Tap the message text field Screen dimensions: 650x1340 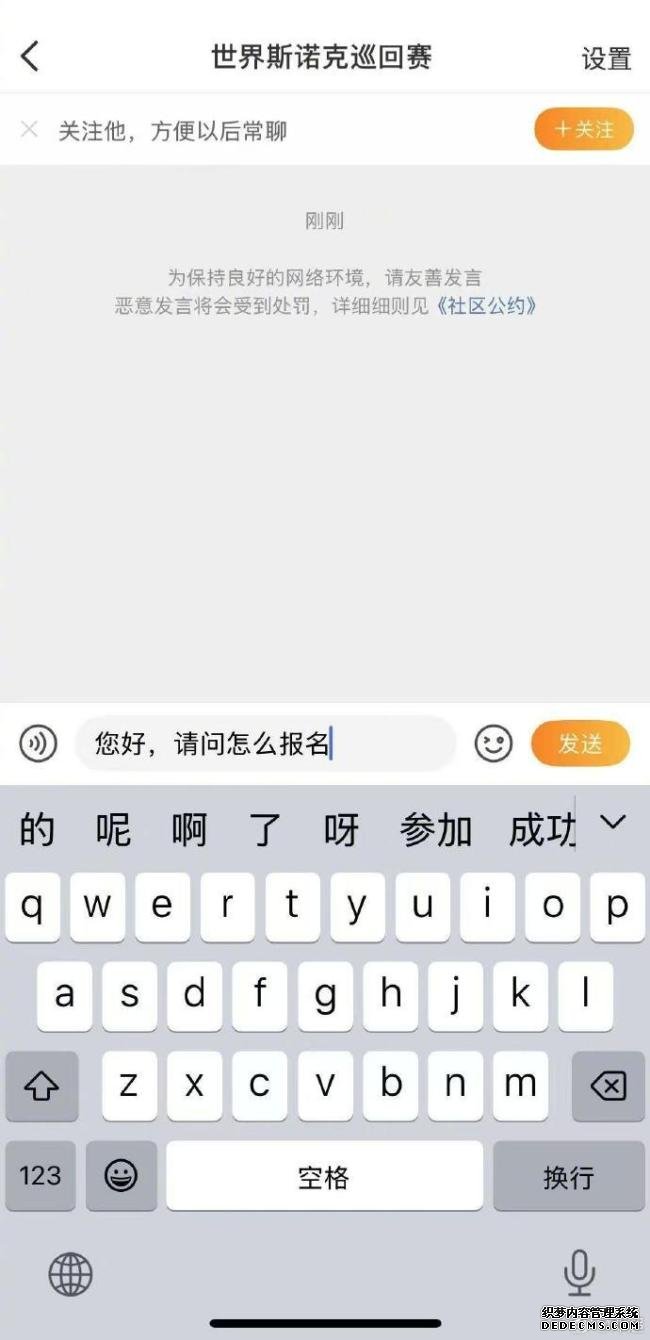point(265,744)
